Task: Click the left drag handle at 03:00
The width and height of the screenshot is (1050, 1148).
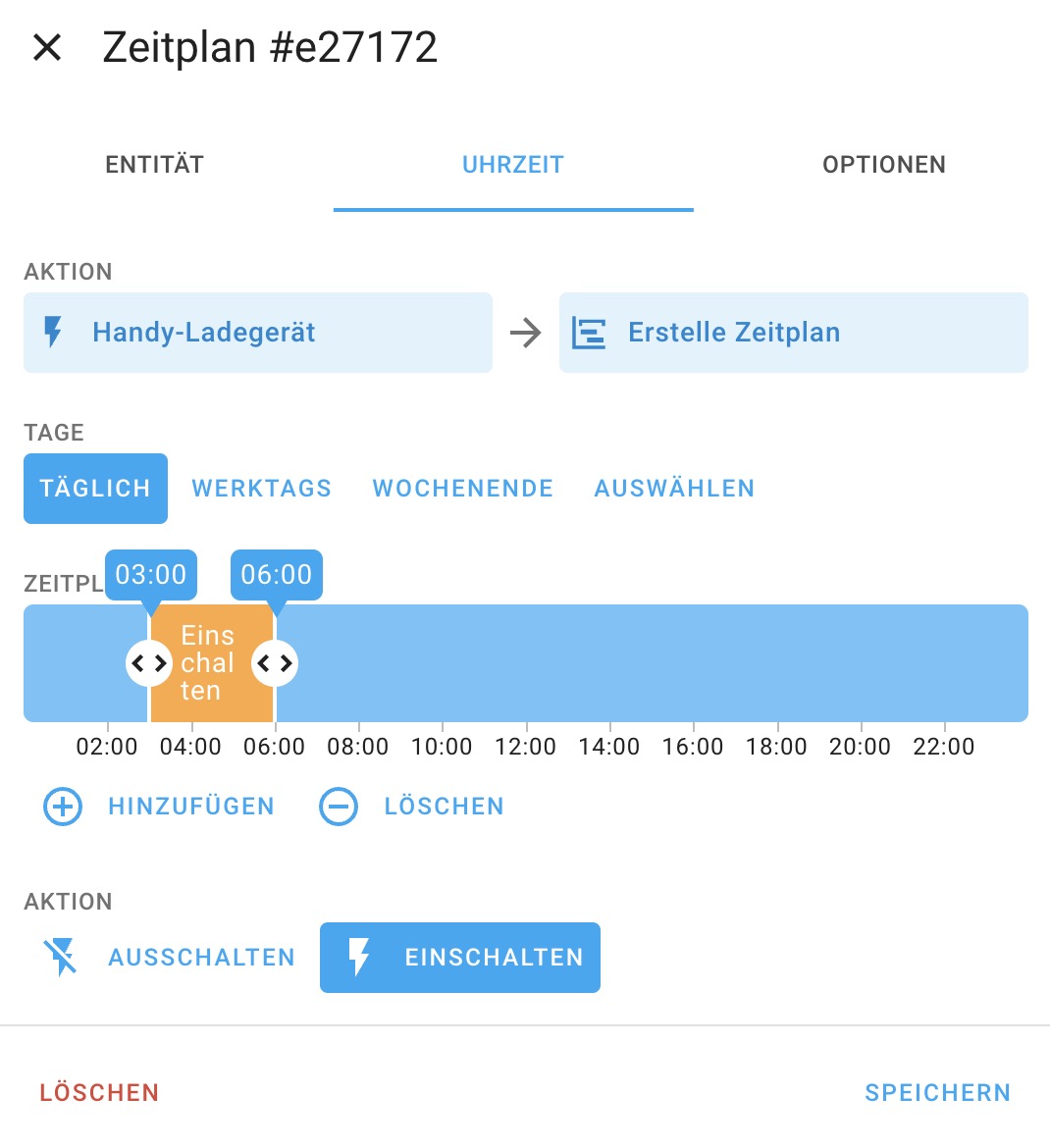Action: [148, 663]
